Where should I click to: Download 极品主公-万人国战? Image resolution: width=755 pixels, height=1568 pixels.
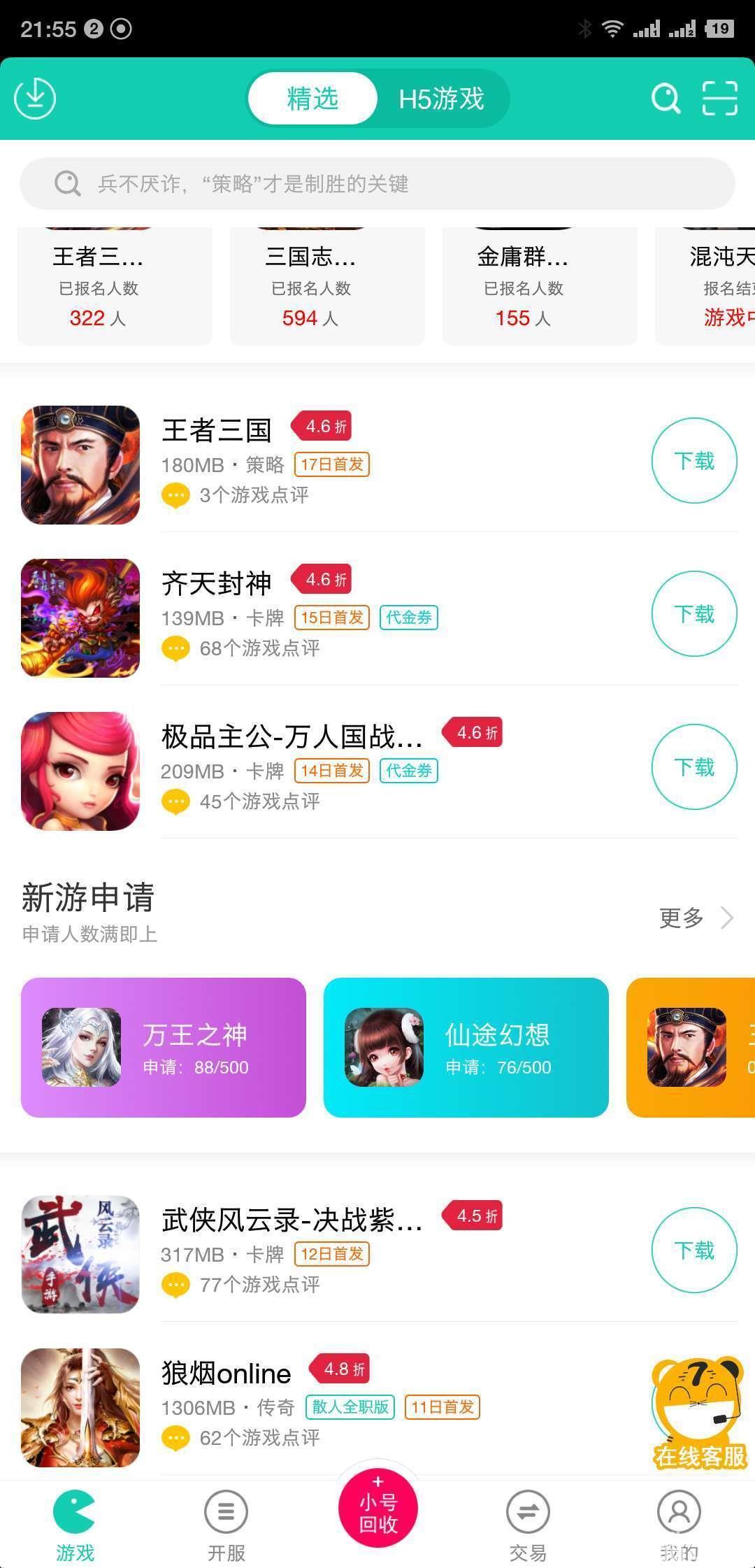point(693,767)
